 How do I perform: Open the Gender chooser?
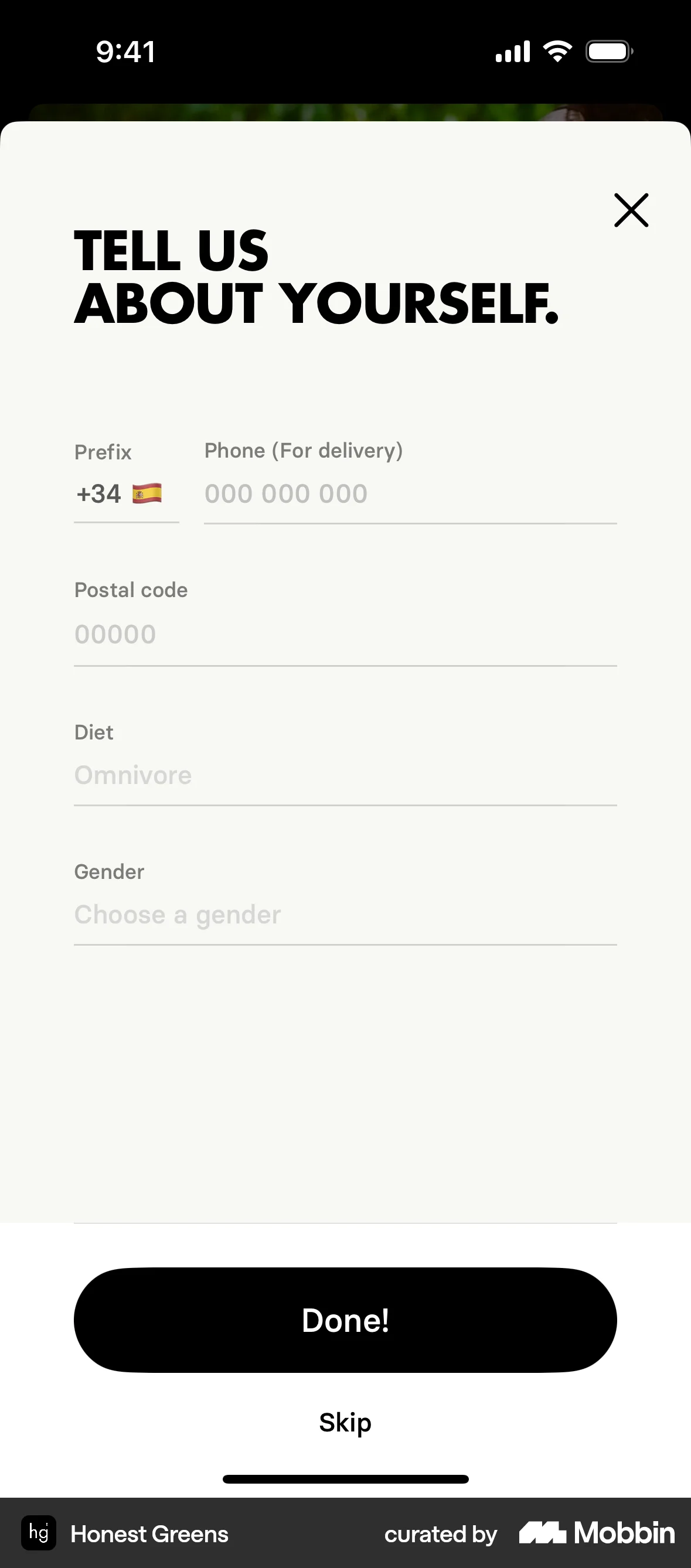point(345,914)
